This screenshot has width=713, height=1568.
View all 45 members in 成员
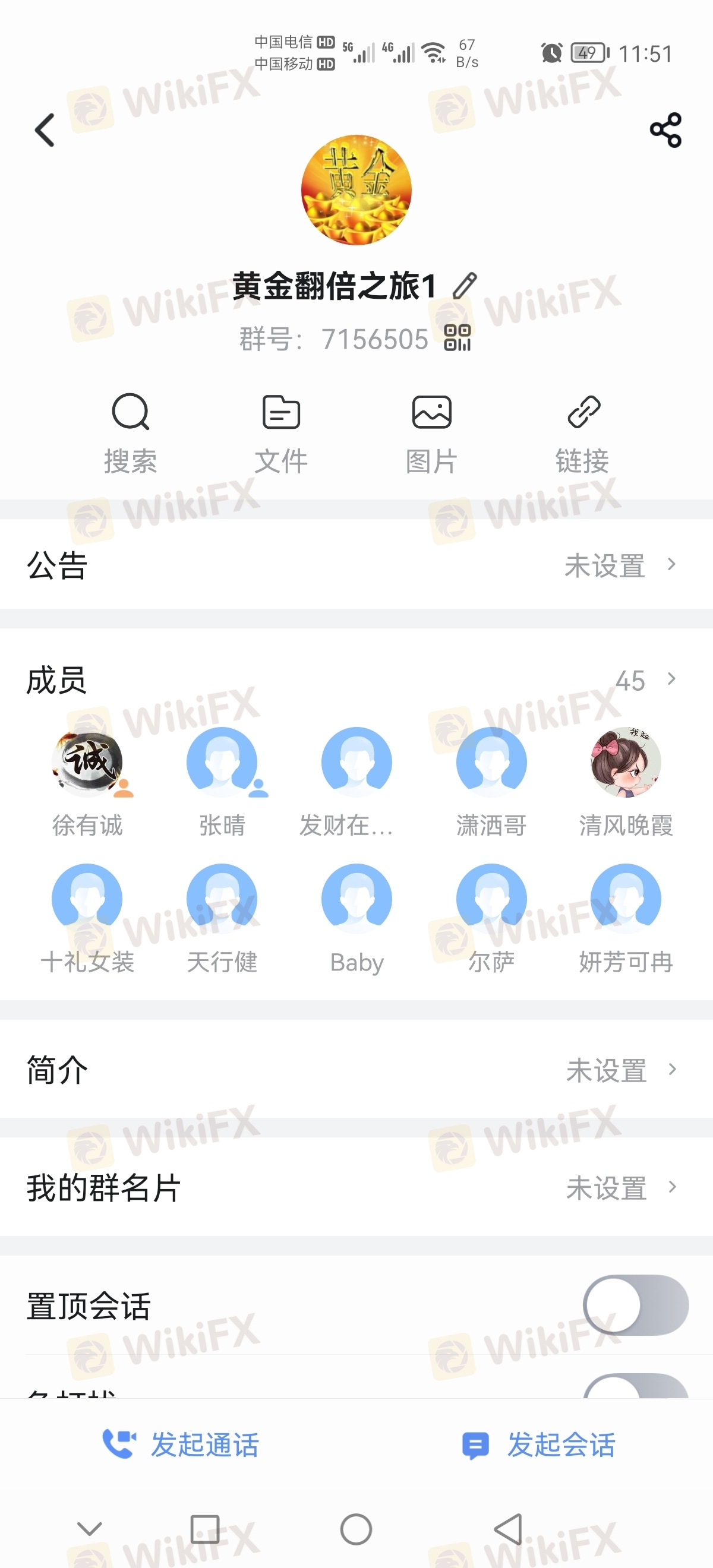pyautogui.click(x=644, y=680)
